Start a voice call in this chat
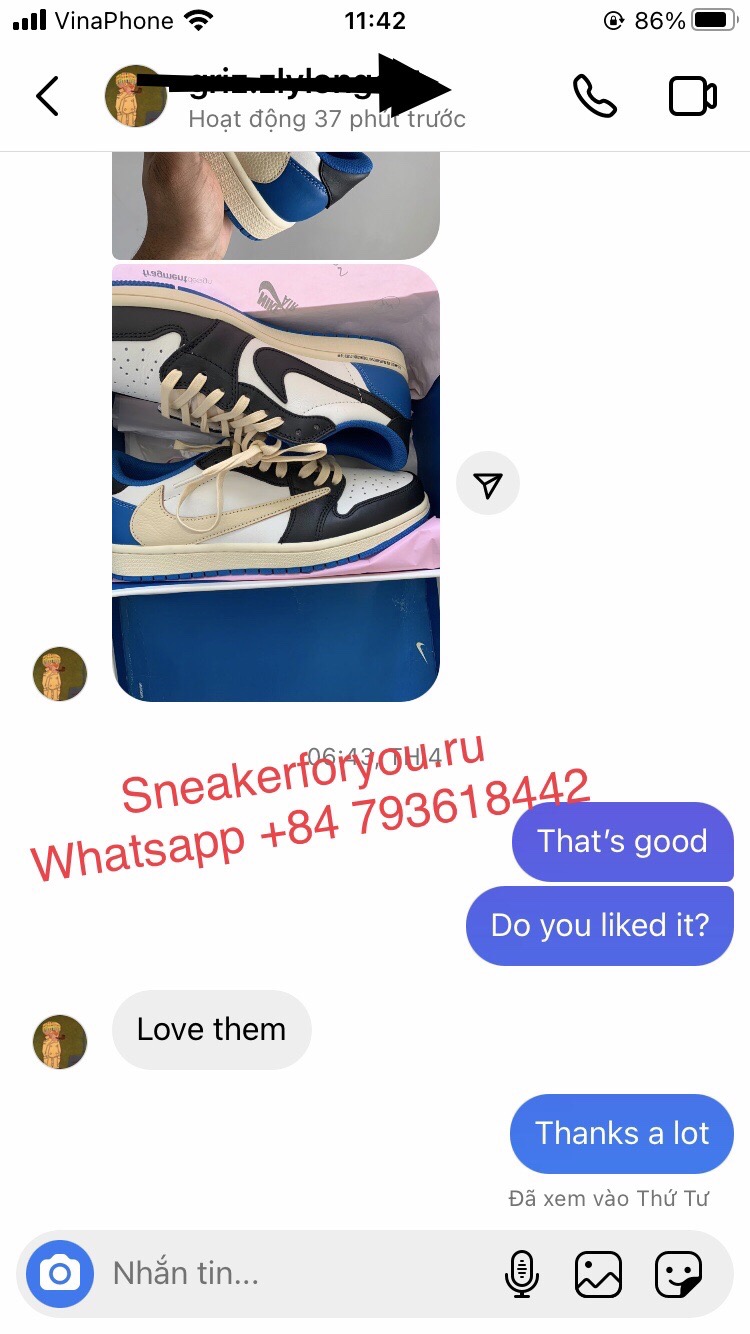750x1334 pixels. 594,96
